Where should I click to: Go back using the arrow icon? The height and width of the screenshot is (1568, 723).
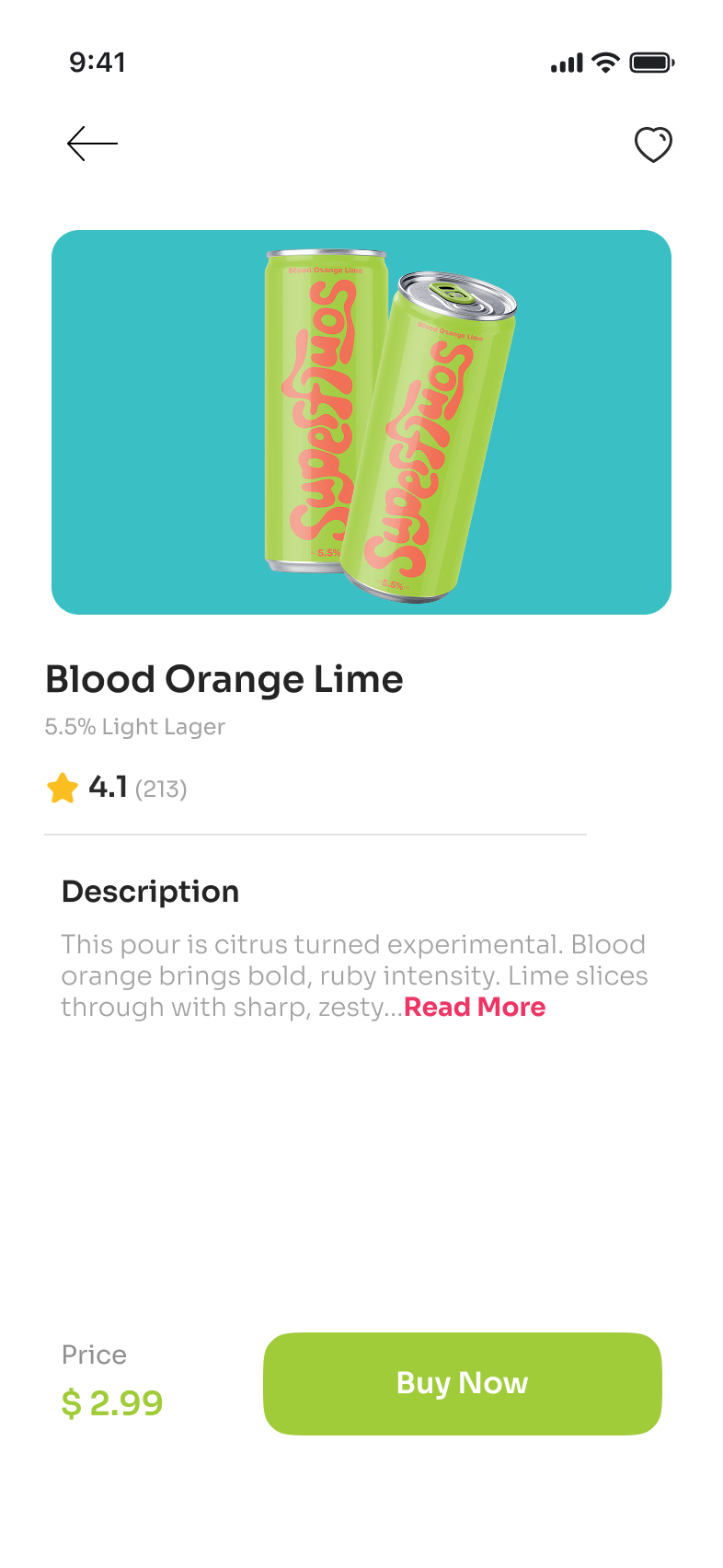click(92, 144)
